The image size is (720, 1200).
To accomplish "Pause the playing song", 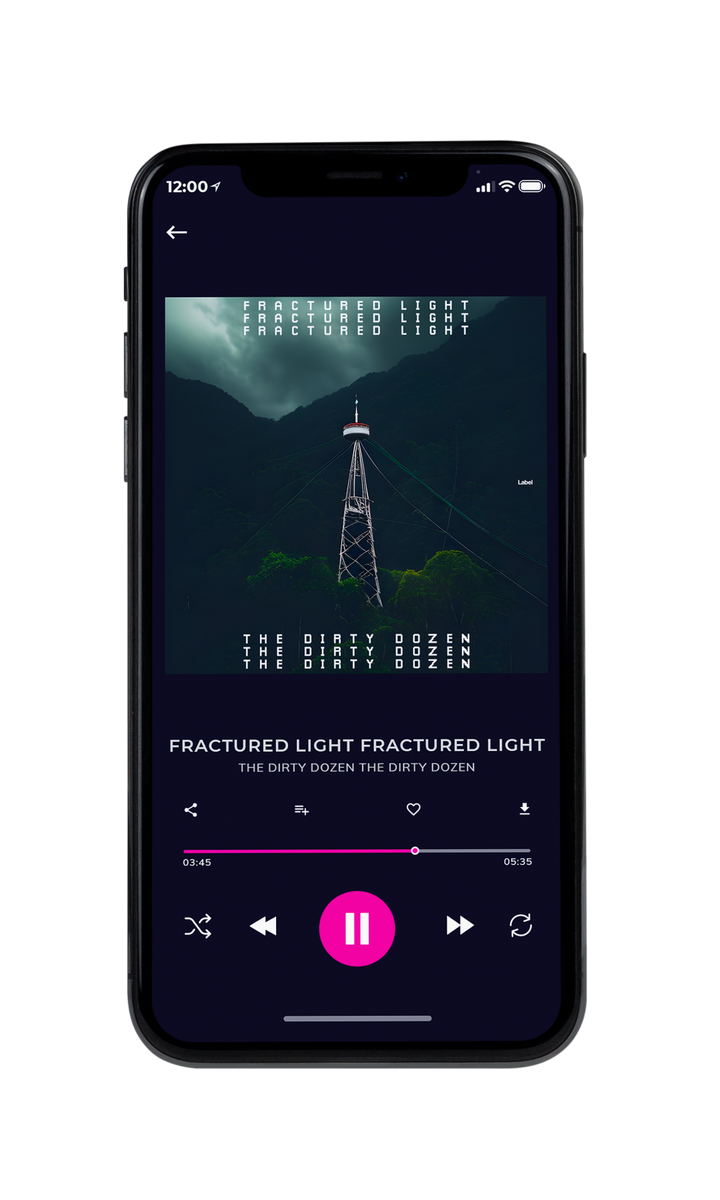I will click(x=357, y=929).
